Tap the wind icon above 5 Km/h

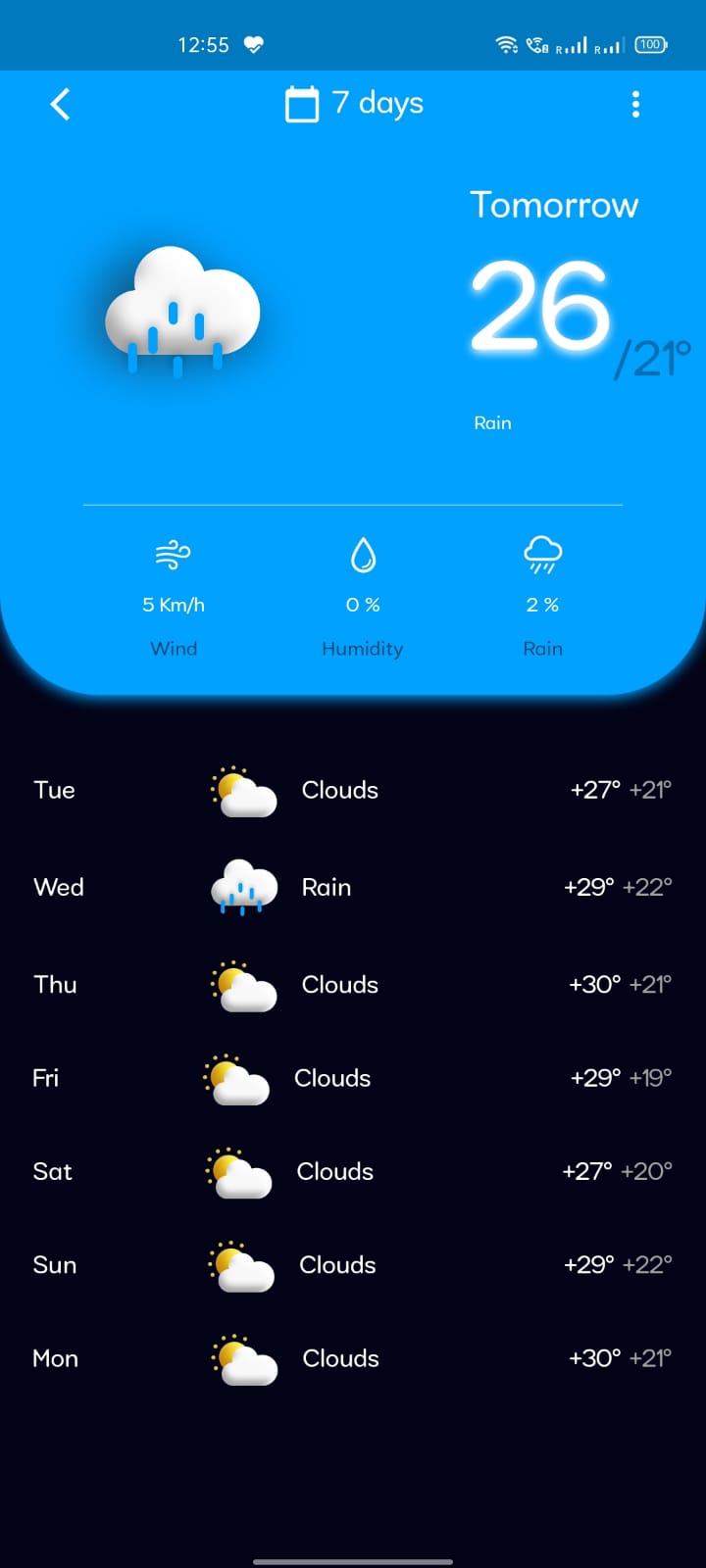[174, 557]
